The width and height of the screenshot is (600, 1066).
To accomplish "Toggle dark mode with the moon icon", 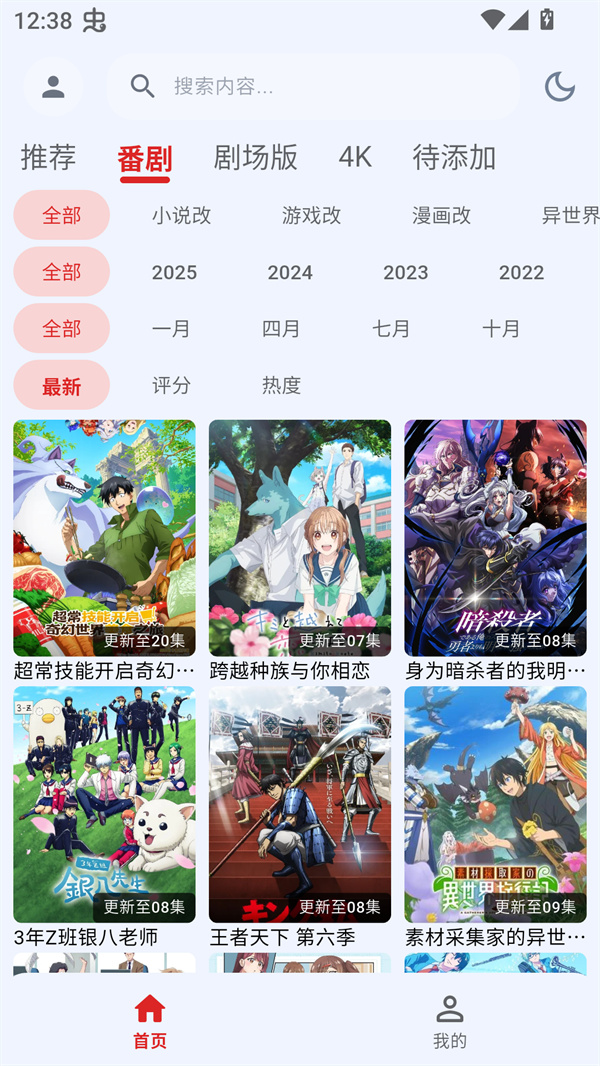I will pyautogui.click(x=559, y=87).
